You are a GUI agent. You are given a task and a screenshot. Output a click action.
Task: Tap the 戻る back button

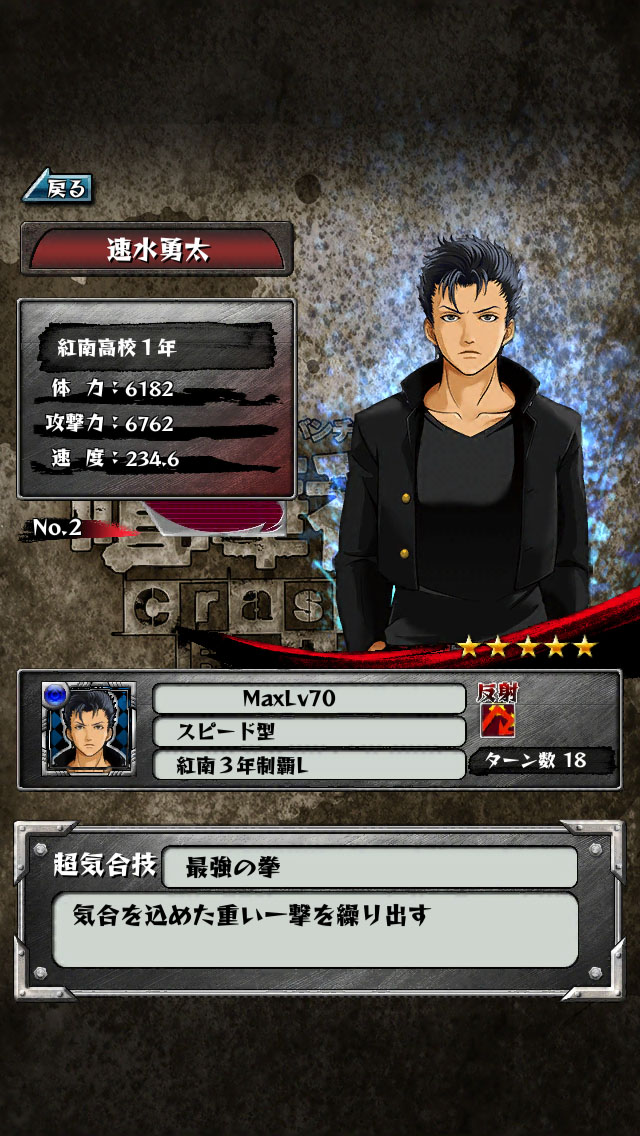tap(58, 187)
